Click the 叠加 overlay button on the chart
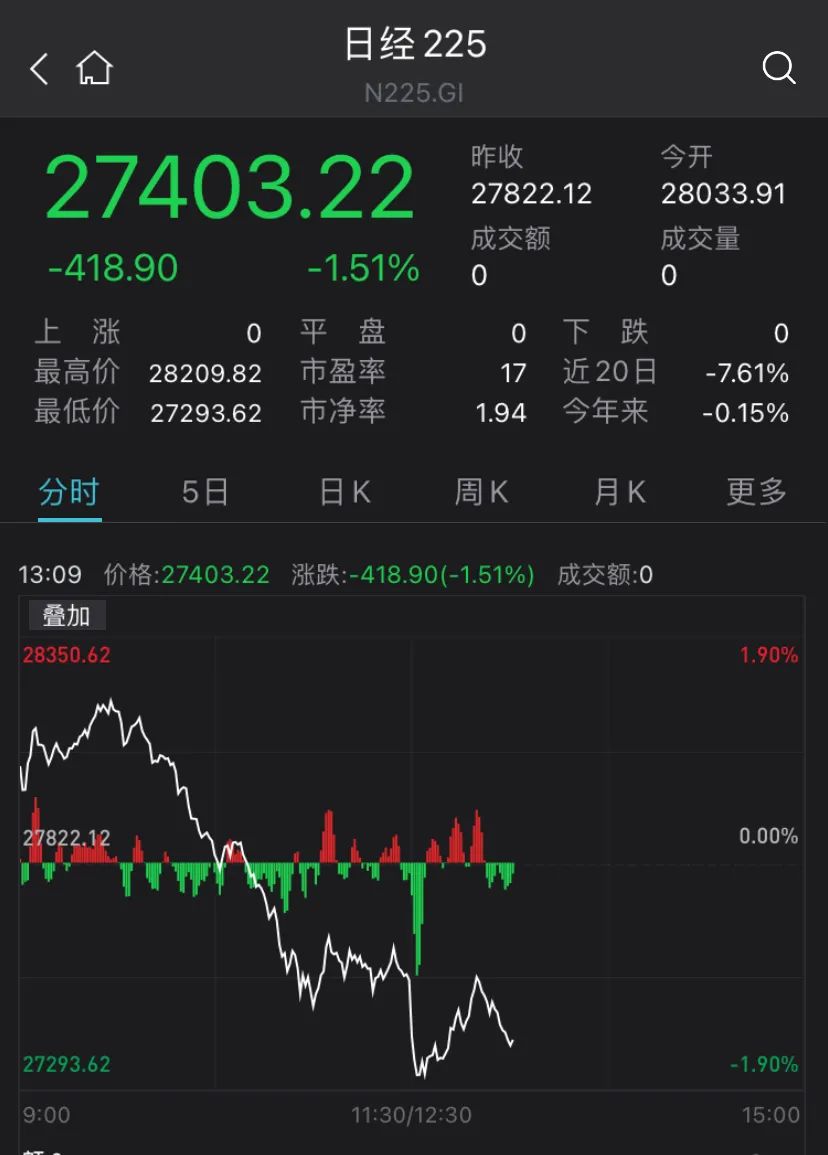 pyautogui.click(x=67, y=616)
